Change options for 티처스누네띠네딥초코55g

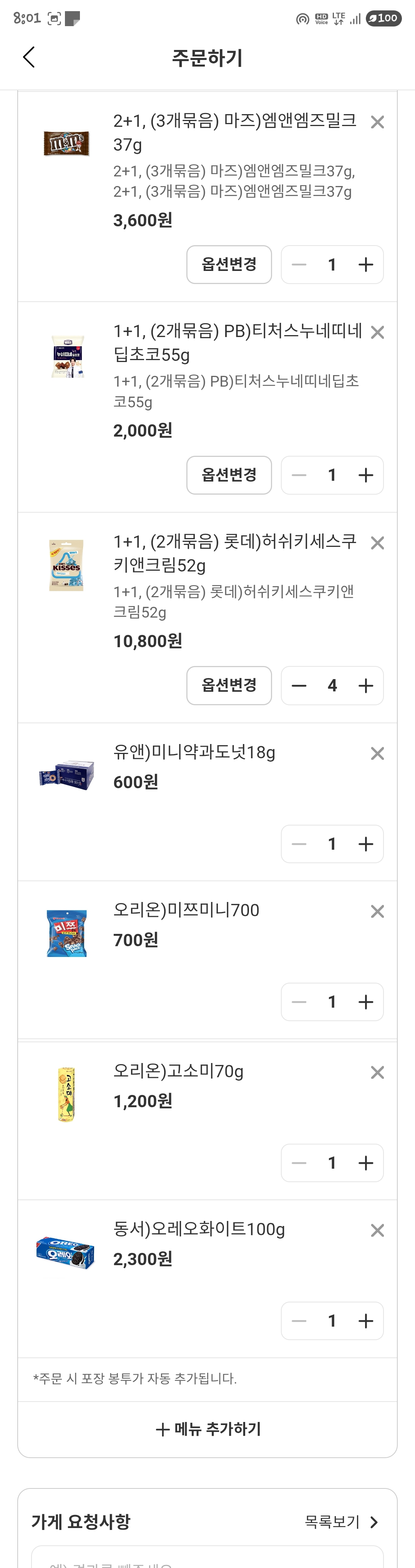(x=229, y=475)
